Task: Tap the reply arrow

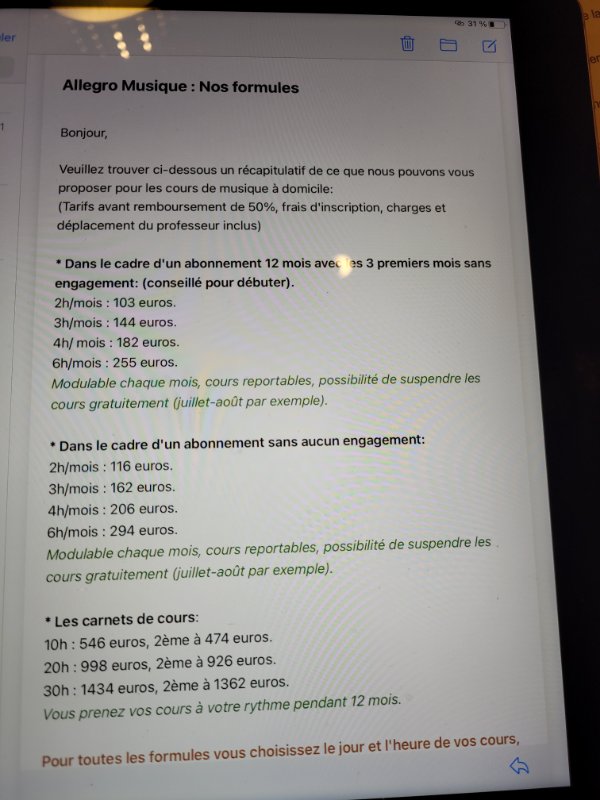Action: point(519,766)
